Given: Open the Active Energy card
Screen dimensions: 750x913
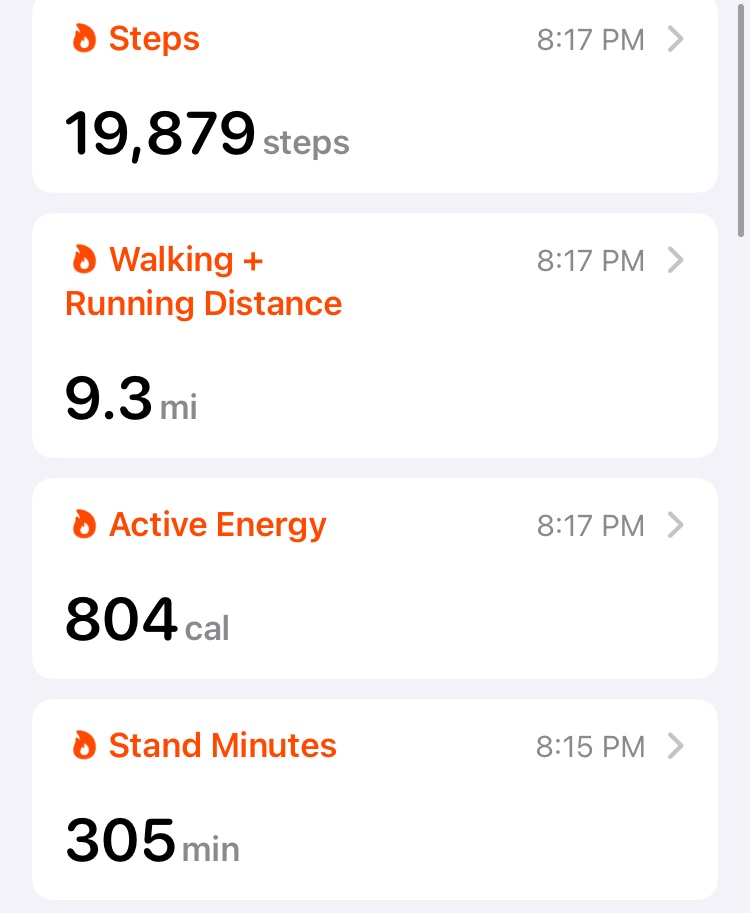Looking at the screenshot, I should coord(375,578).
